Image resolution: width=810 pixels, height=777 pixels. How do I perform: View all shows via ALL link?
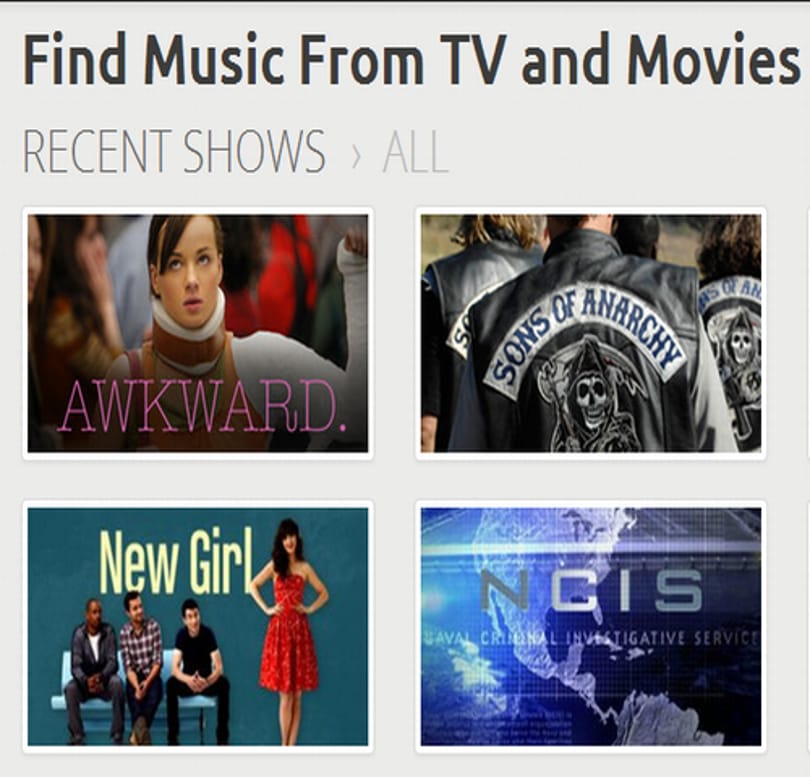[415, 153]
